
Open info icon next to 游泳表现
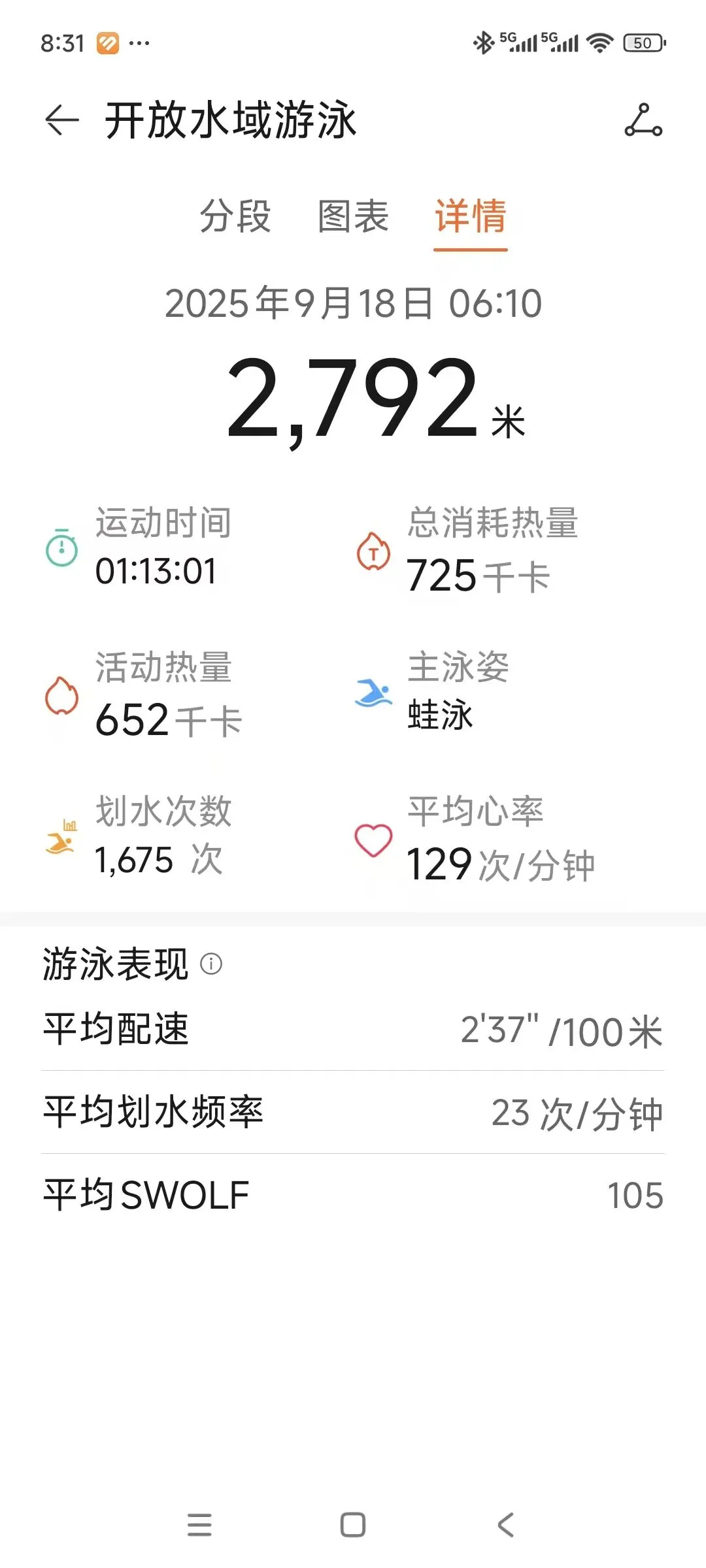(x=211, y=964)
